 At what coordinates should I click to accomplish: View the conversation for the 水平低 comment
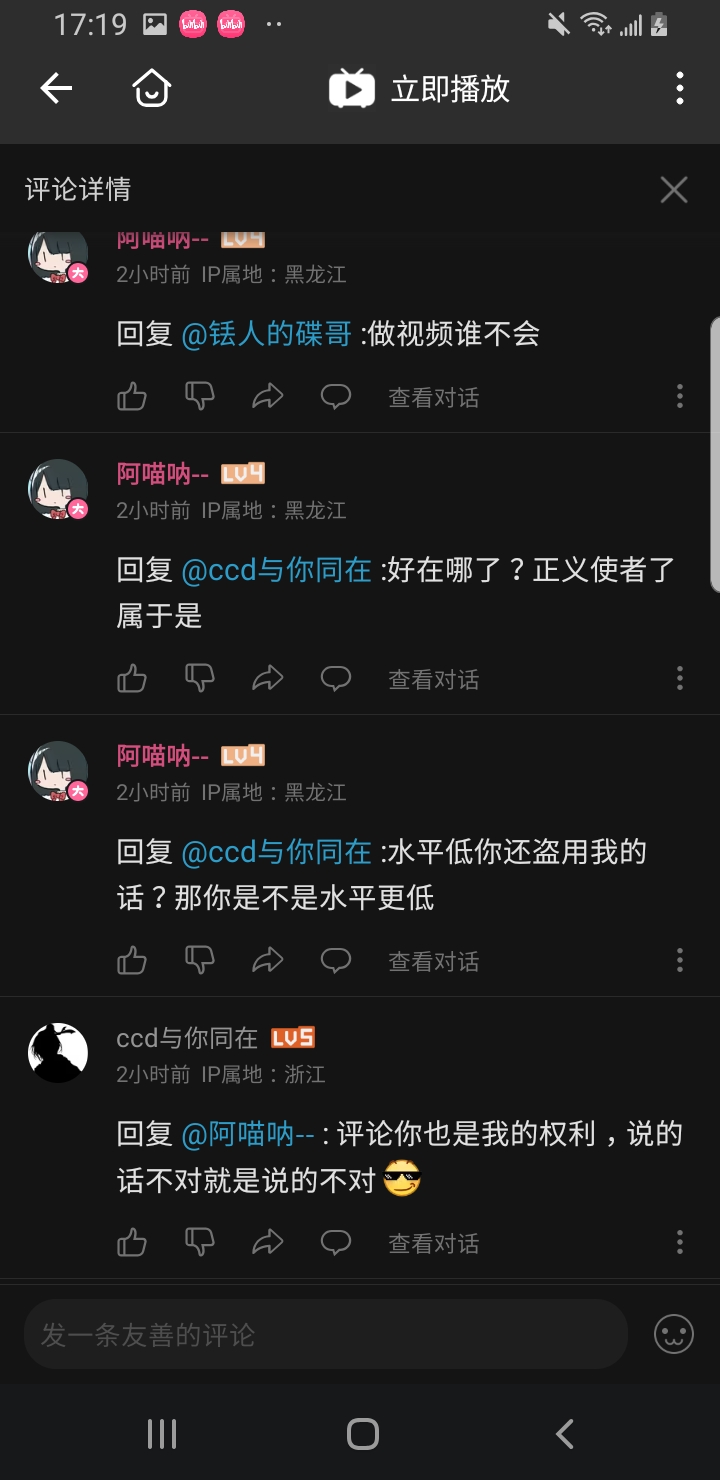click(433, 961)
